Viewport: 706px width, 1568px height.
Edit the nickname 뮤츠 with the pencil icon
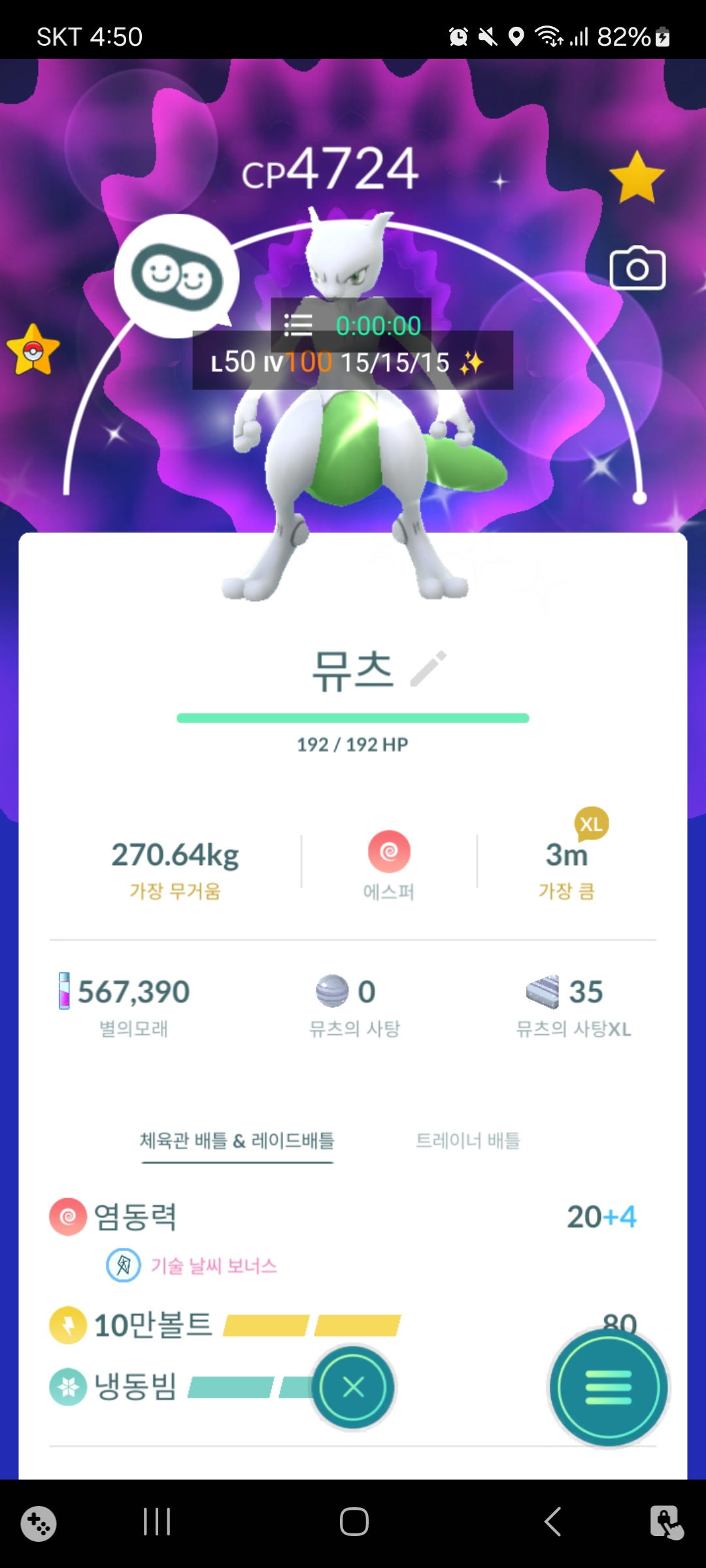tap(429, 668)
